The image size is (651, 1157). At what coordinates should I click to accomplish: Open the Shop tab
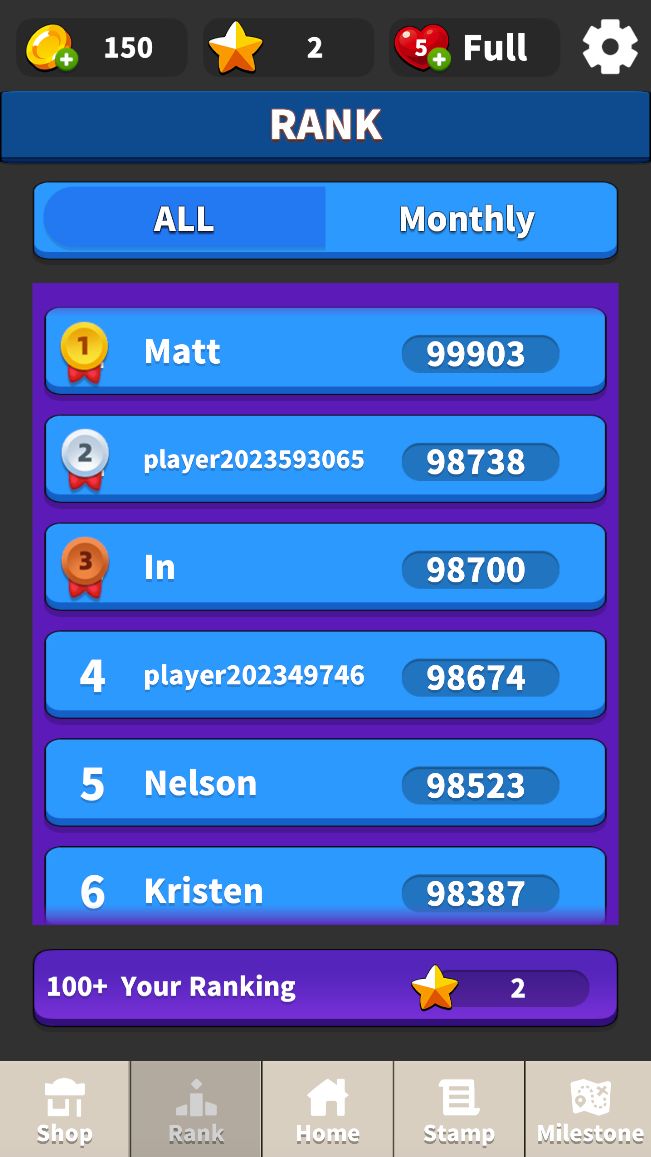click(65, 1109)
